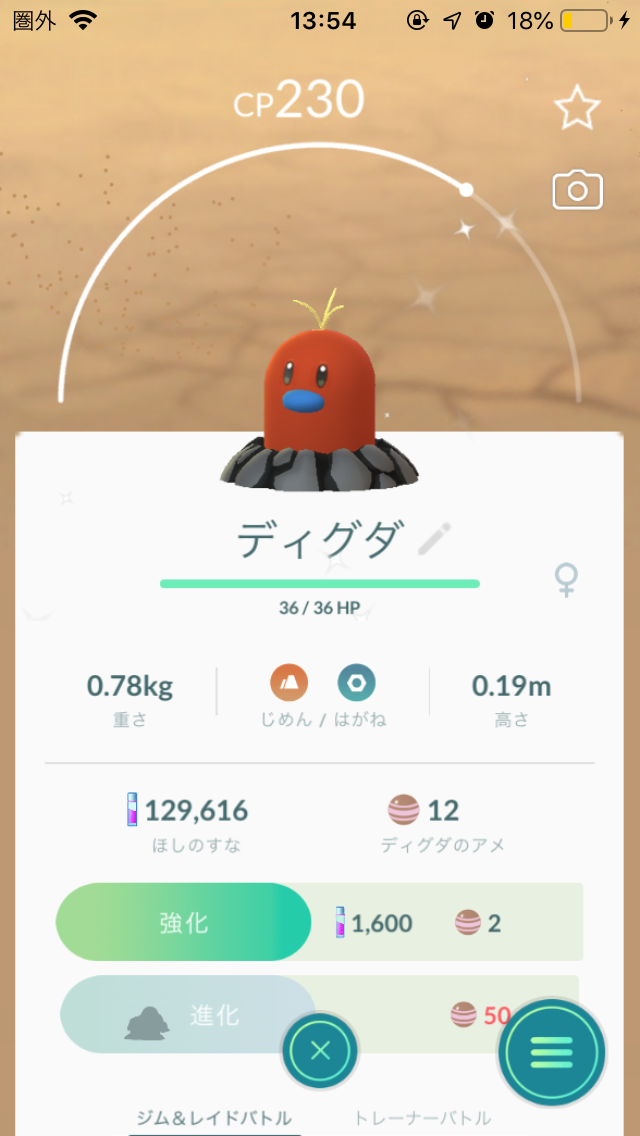Tap 強化 to power up
The image size is (640, 1136).
coord(184,922)
